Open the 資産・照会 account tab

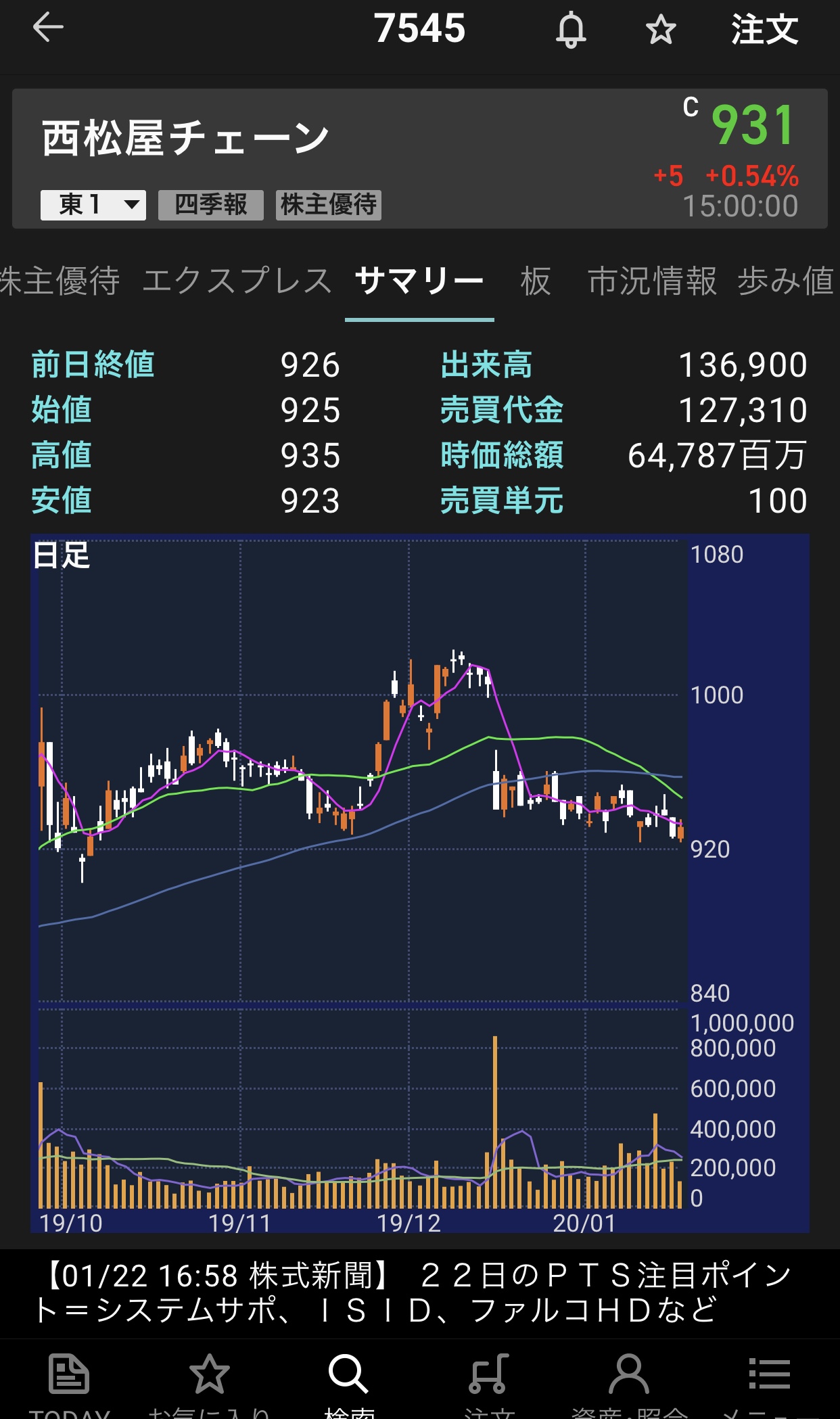629,1383
